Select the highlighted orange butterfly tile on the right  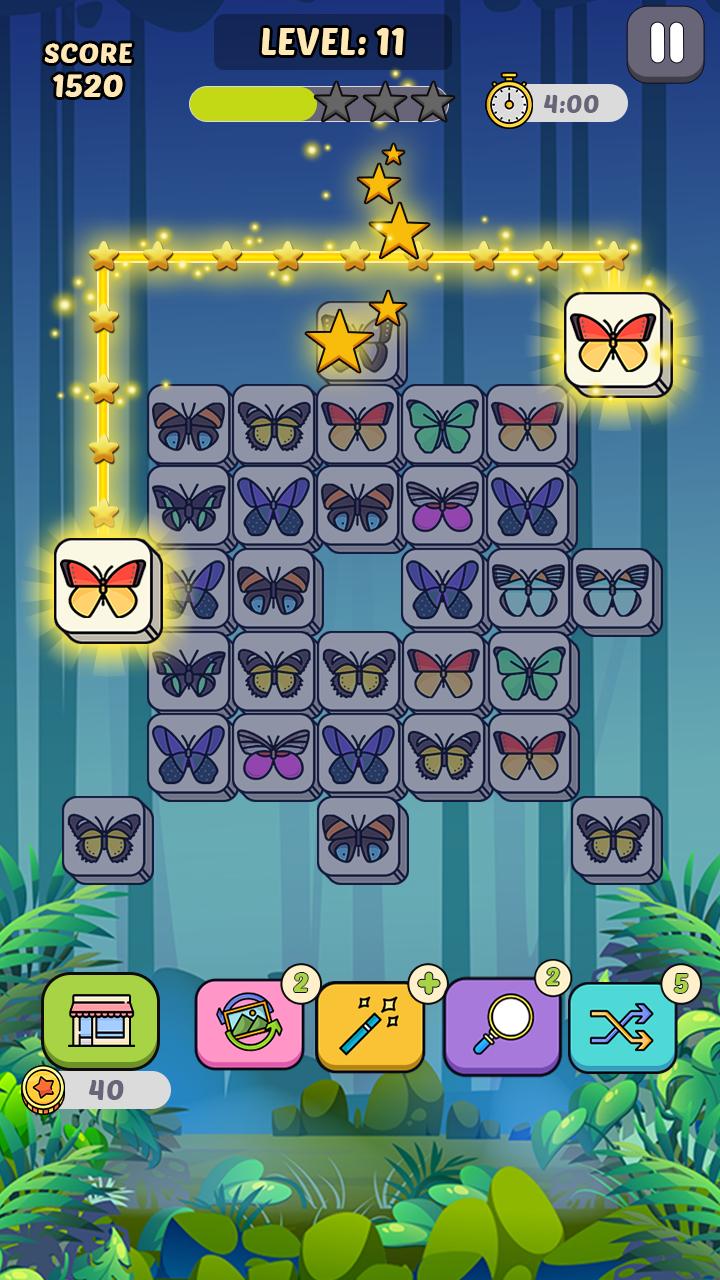click(615, 342)
